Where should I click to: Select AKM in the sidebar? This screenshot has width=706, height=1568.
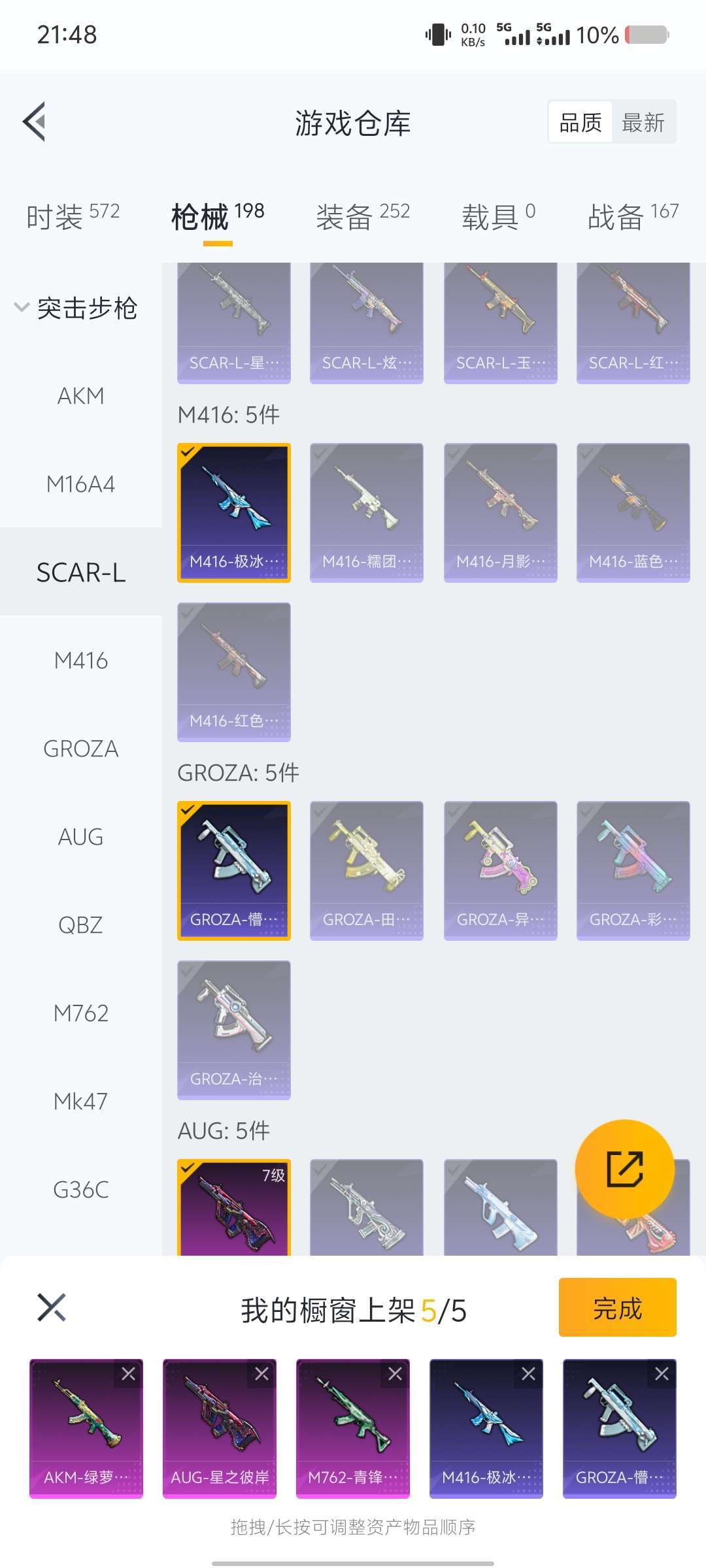pos(81,396)
